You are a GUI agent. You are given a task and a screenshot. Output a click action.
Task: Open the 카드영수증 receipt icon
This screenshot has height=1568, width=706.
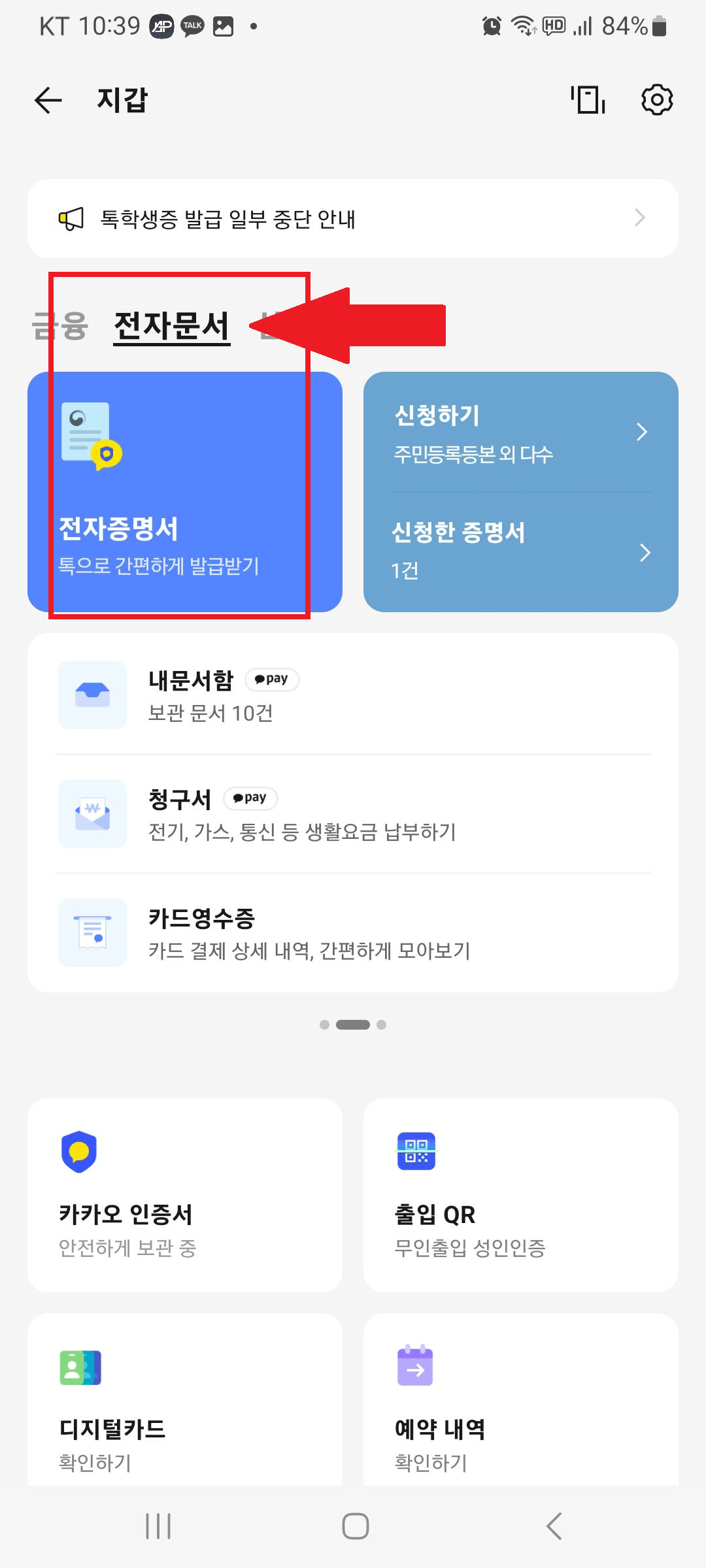(92, 933)
